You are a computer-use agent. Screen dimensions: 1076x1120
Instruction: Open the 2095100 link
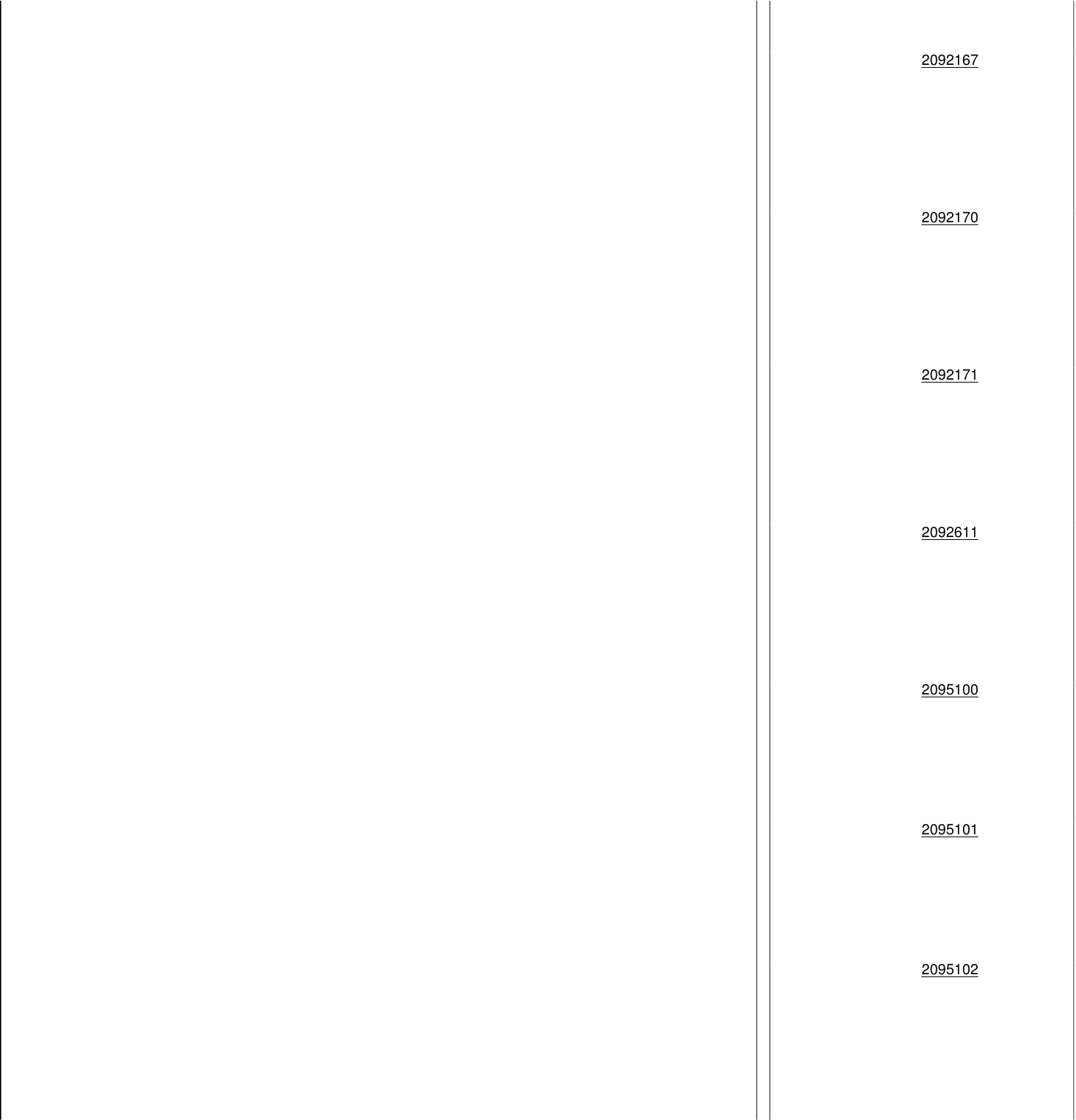pos(949,690)
